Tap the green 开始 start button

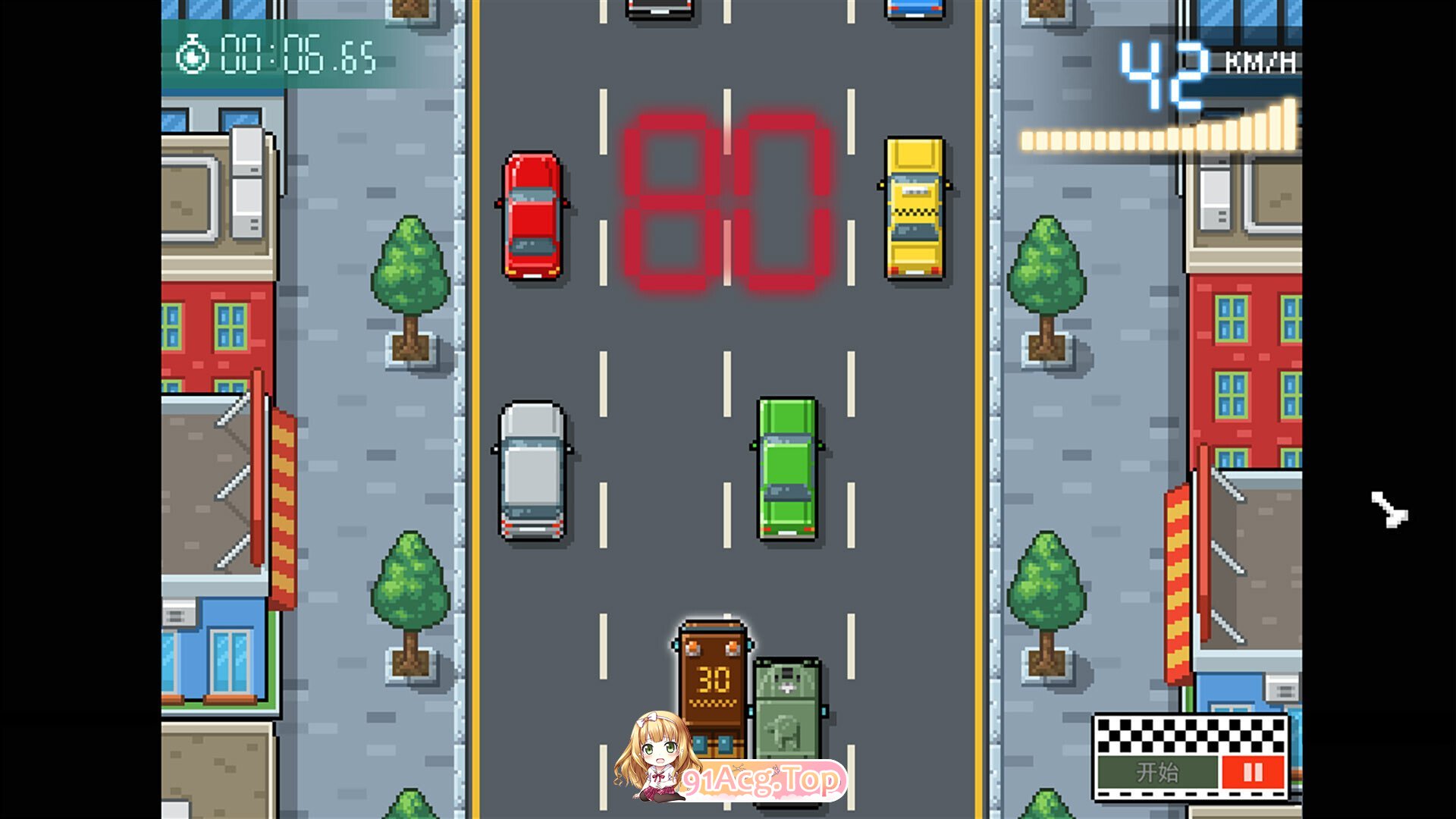pyautogui.click(x=1157, y=773)
